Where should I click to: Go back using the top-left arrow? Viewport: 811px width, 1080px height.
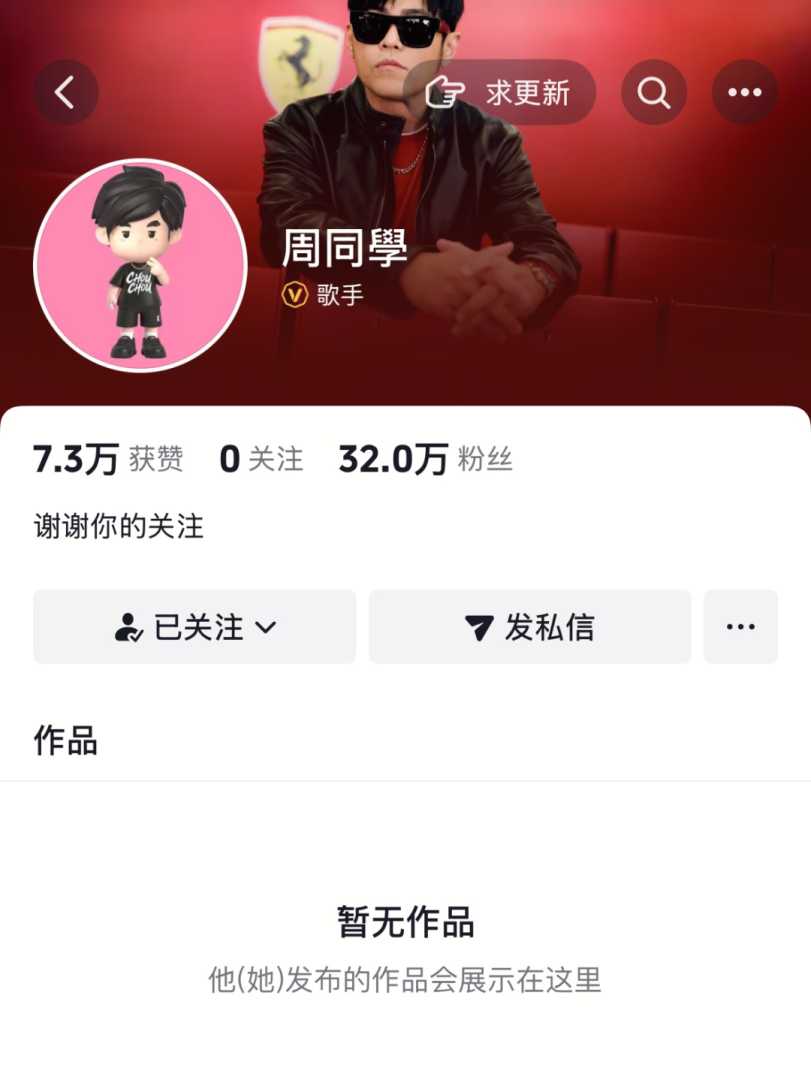point(66,93)
